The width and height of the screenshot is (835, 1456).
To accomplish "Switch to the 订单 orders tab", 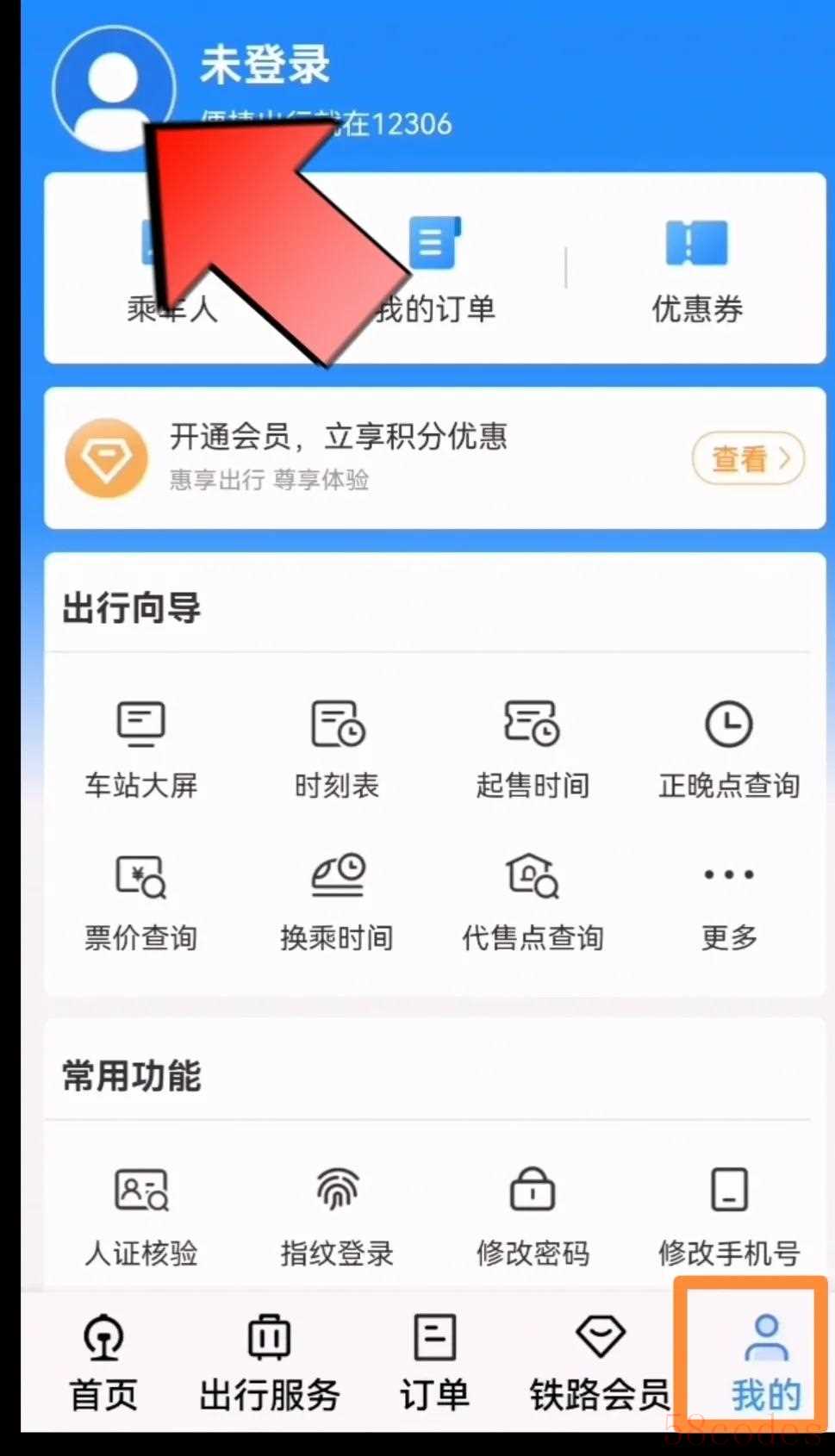I will click(434, 1363).
